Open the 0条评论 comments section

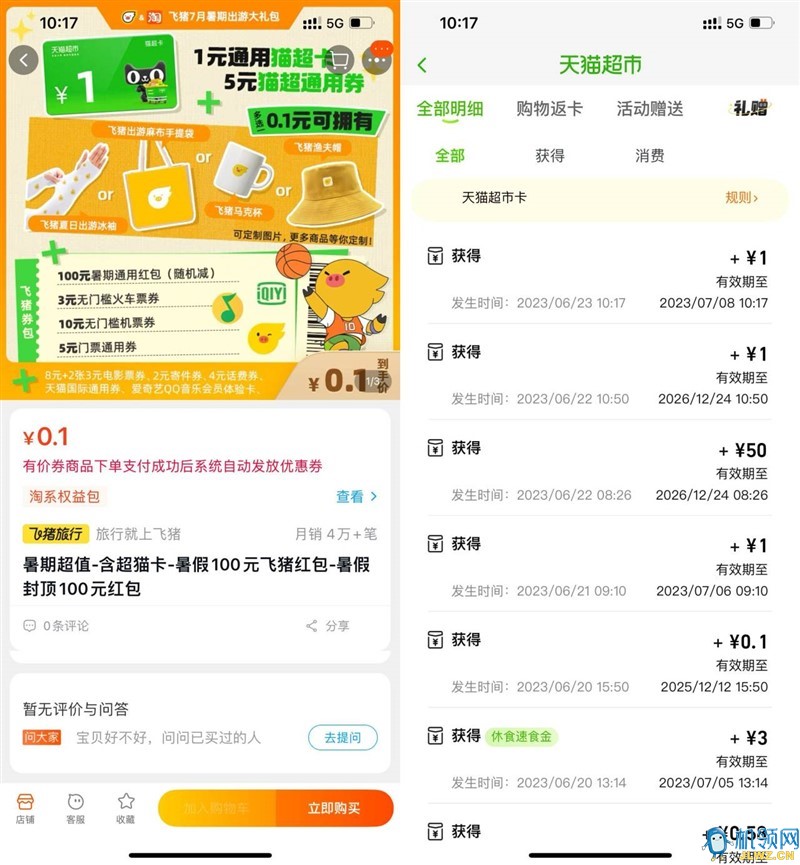[57, 626]
